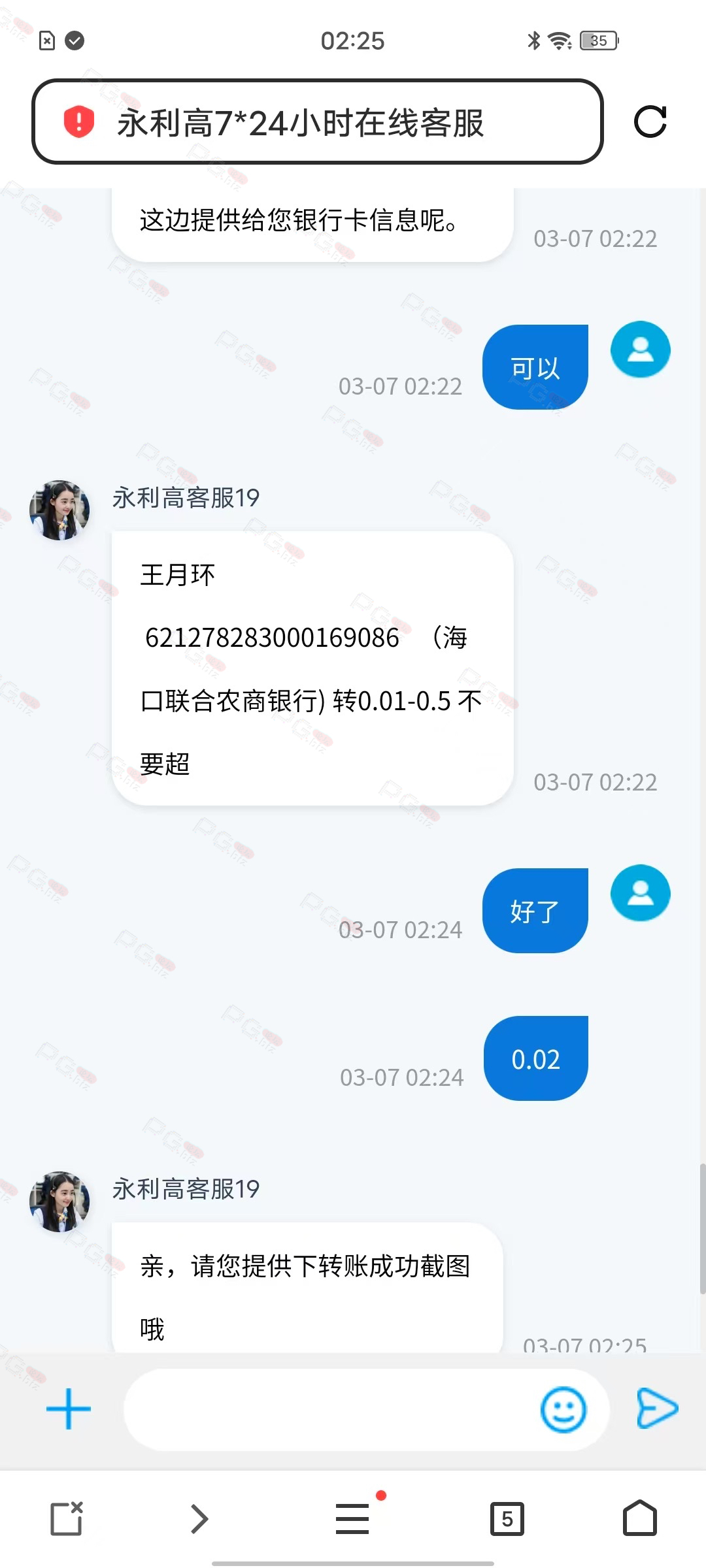Tap the red security warning shield icon
This screenshot has width=706, height=1568.
(79, 122)
